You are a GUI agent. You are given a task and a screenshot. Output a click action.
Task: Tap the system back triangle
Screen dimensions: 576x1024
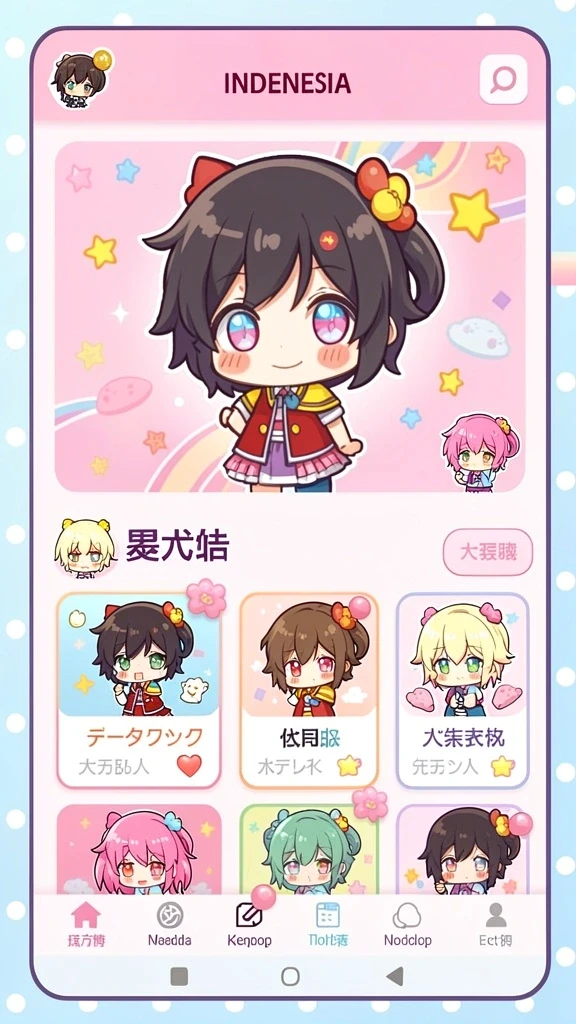pos(394,976)
